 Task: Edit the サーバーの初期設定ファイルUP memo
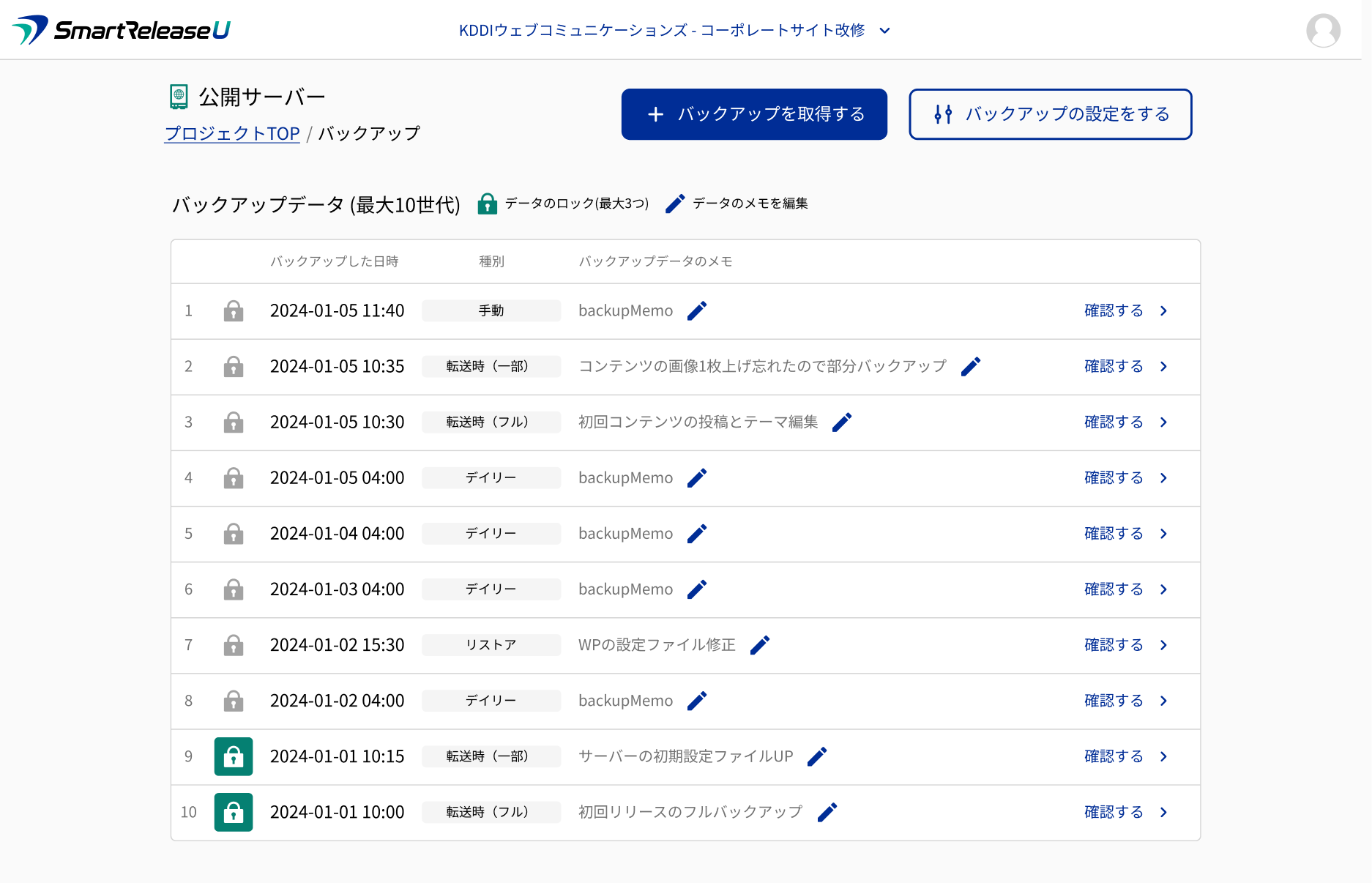pyautogui.click(x=817, y=756)
